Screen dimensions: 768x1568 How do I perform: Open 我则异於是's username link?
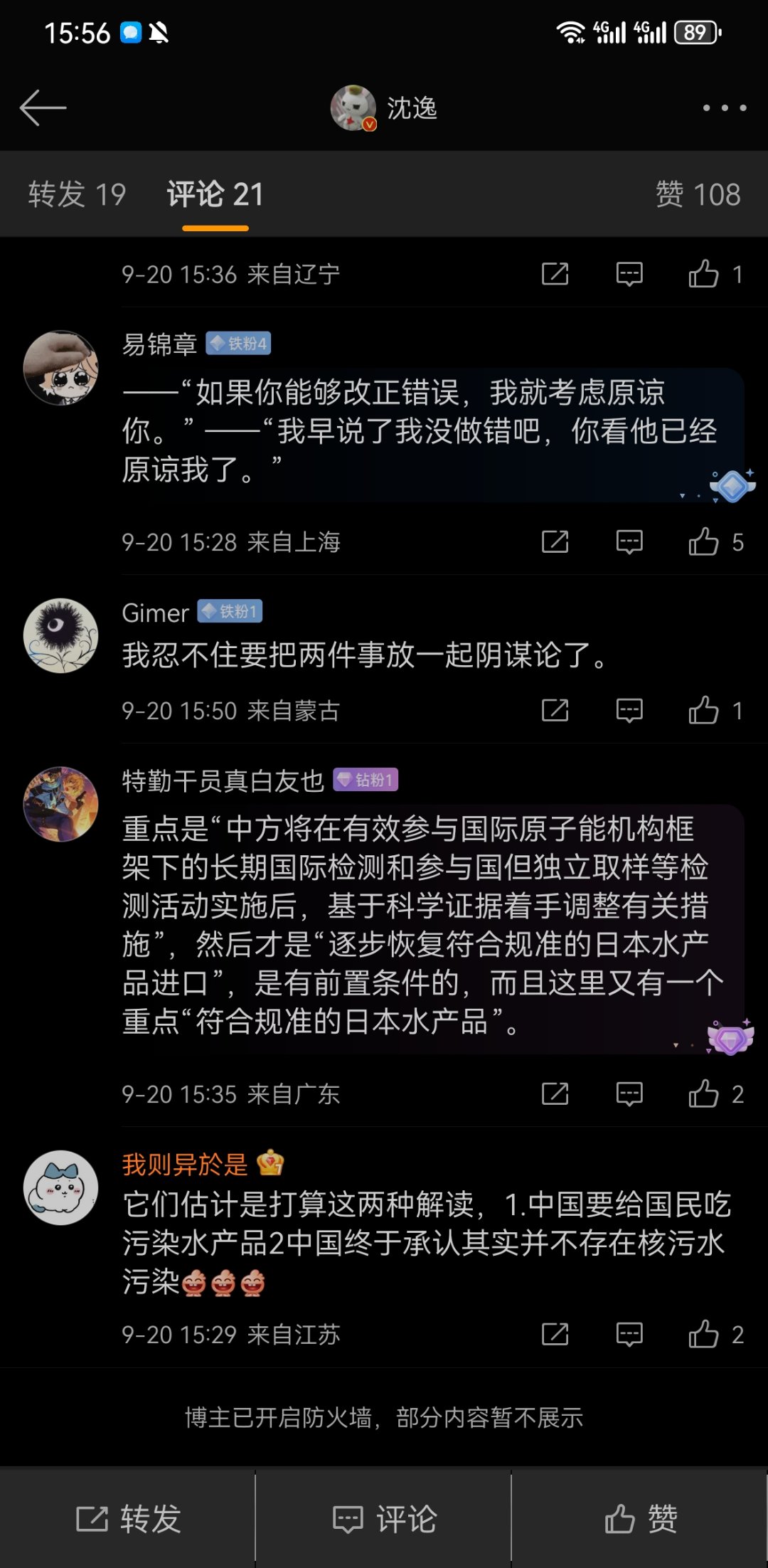pos(185,1164)
